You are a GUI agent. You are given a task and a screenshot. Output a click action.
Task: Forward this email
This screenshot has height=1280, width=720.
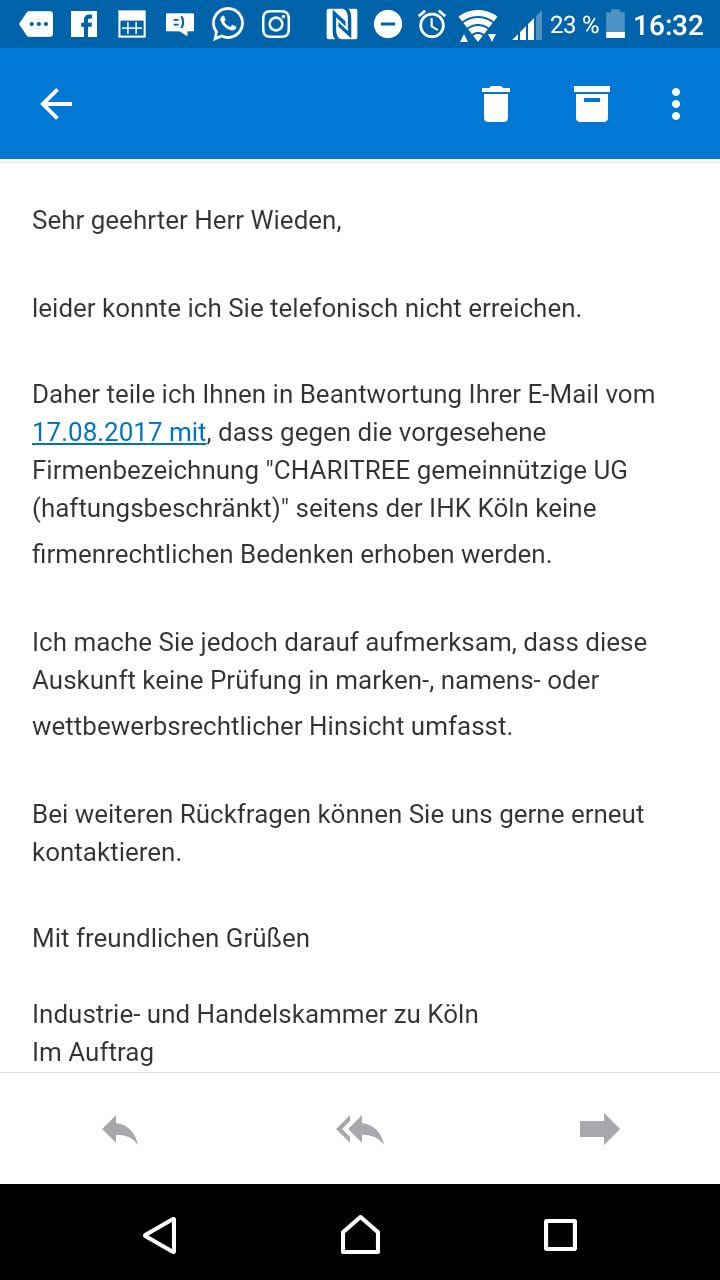tap(599, 1130)
